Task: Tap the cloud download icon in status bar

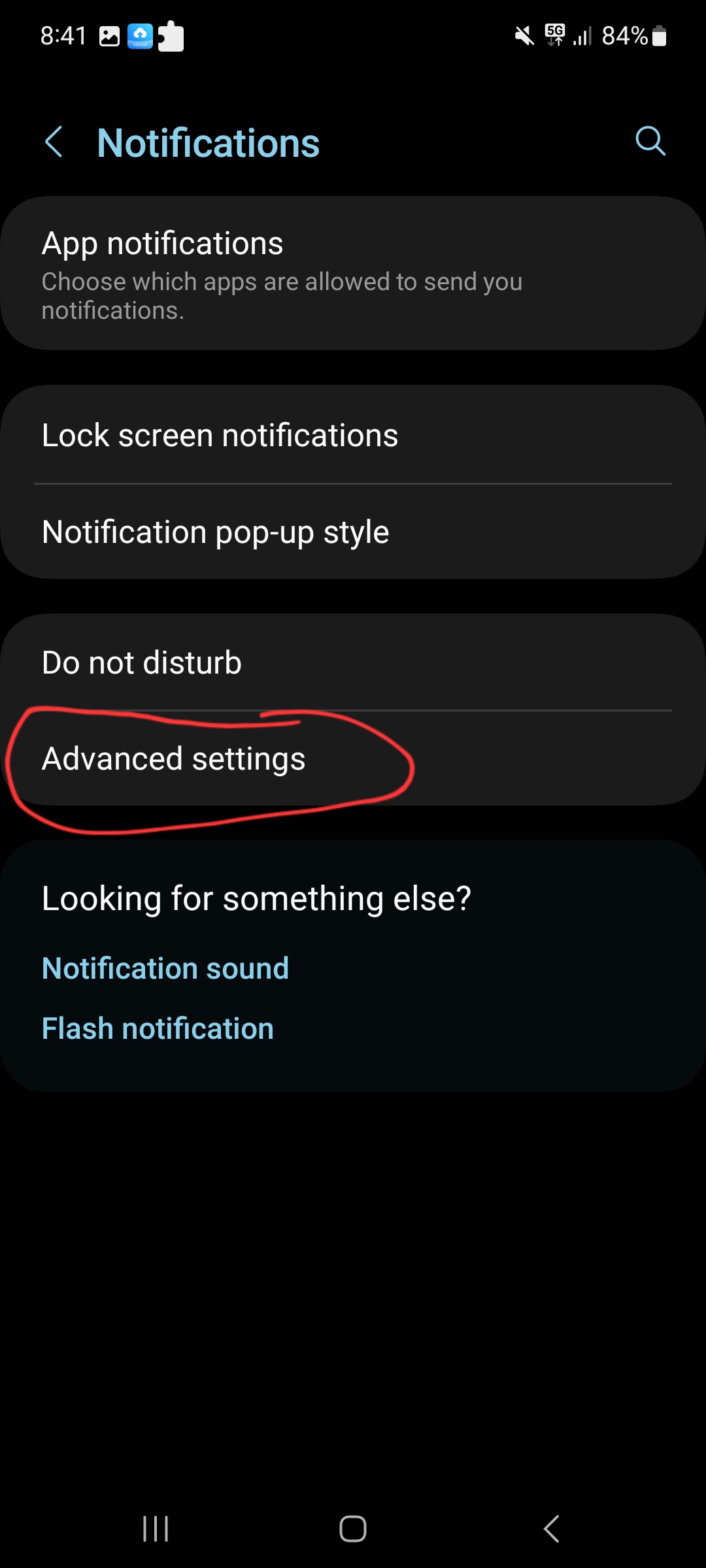Action: point(139,36)
